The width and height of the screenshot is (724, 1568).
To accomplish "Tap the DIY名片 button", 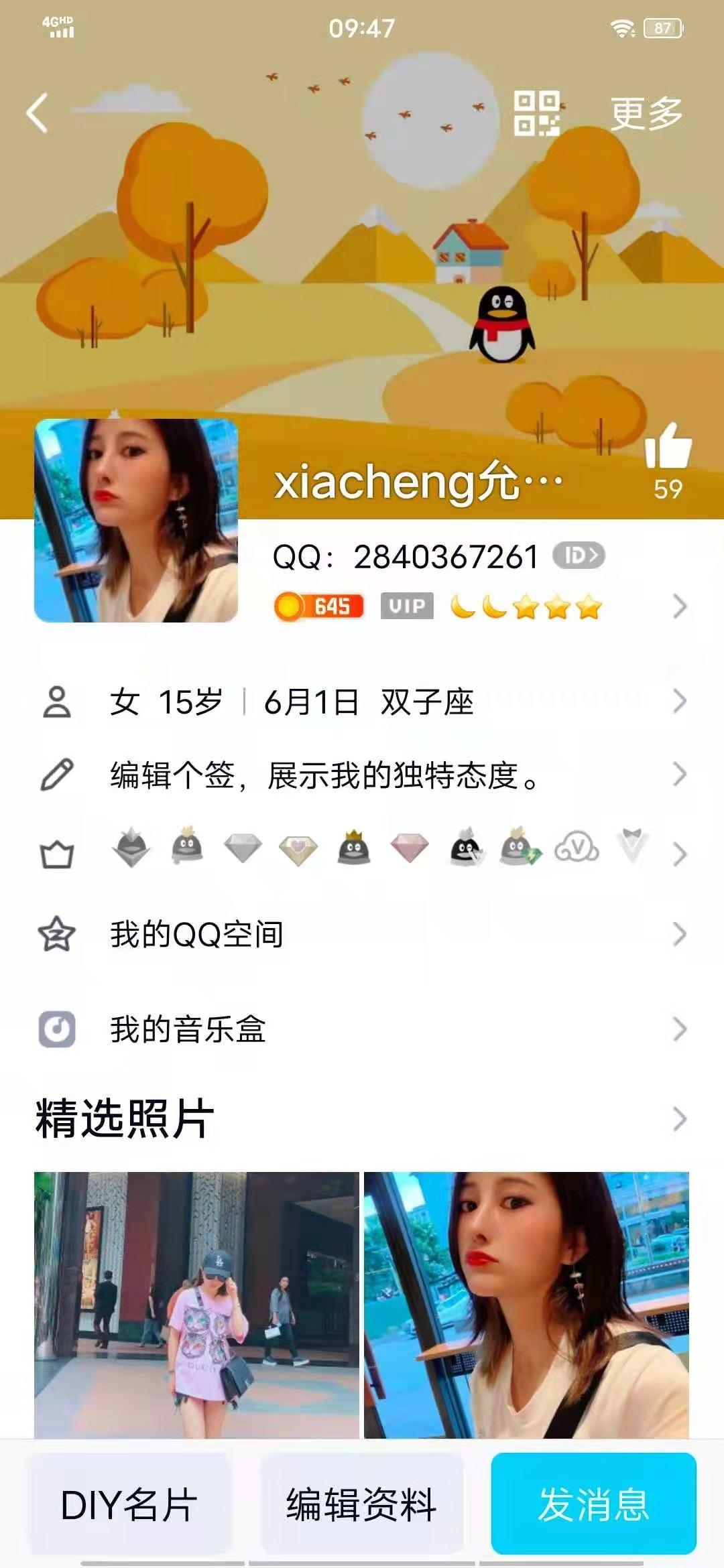I will (130, 1504).
